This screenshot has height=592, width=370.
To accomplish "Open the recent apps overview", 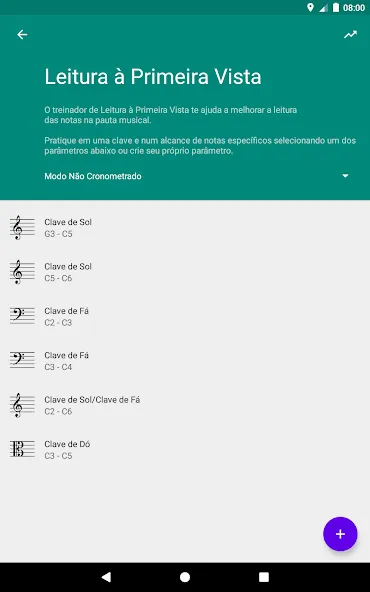I will tap(264, 577).
